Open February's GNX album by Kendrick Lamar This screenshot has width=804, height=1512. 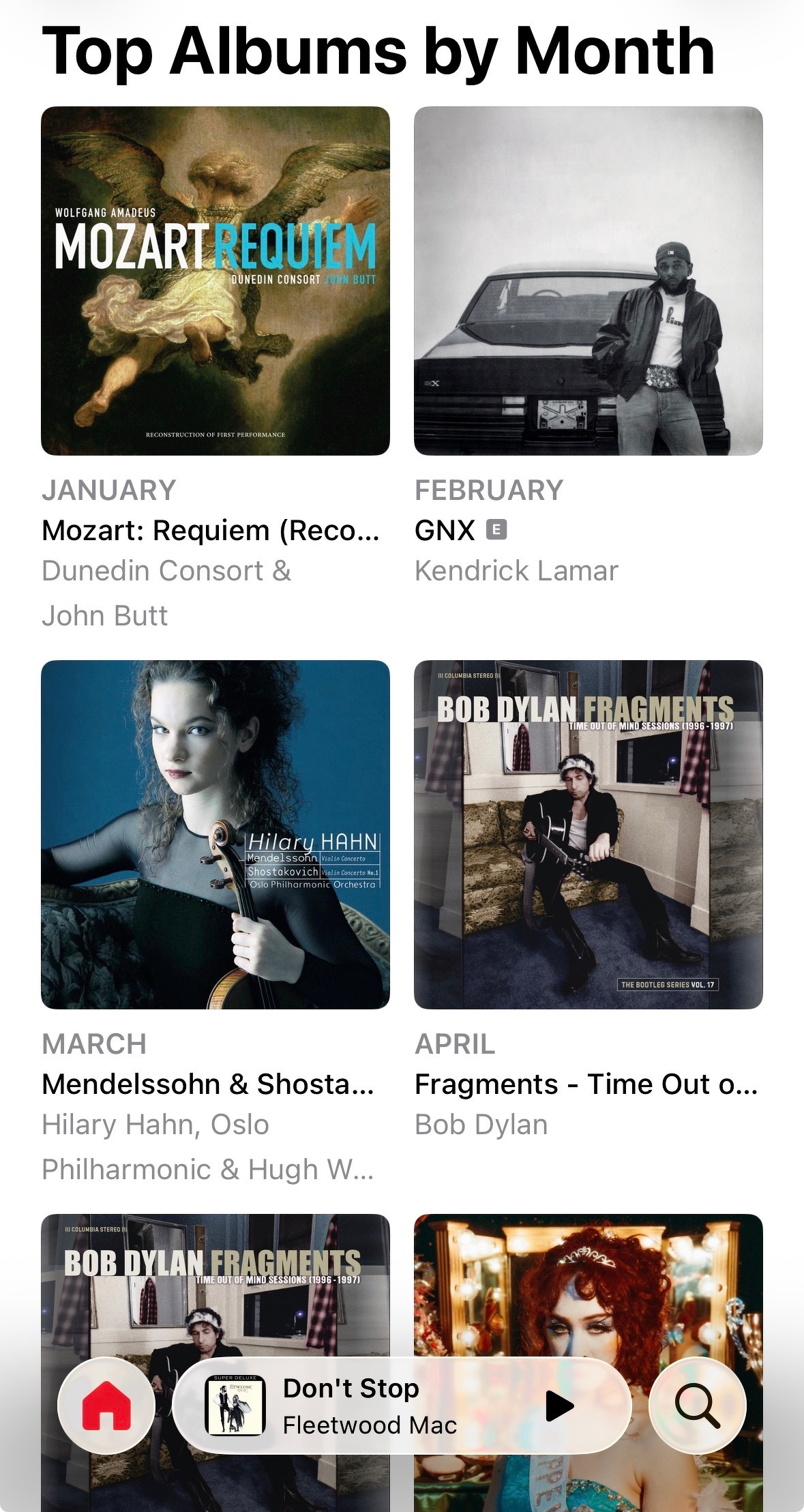[588, 281]
